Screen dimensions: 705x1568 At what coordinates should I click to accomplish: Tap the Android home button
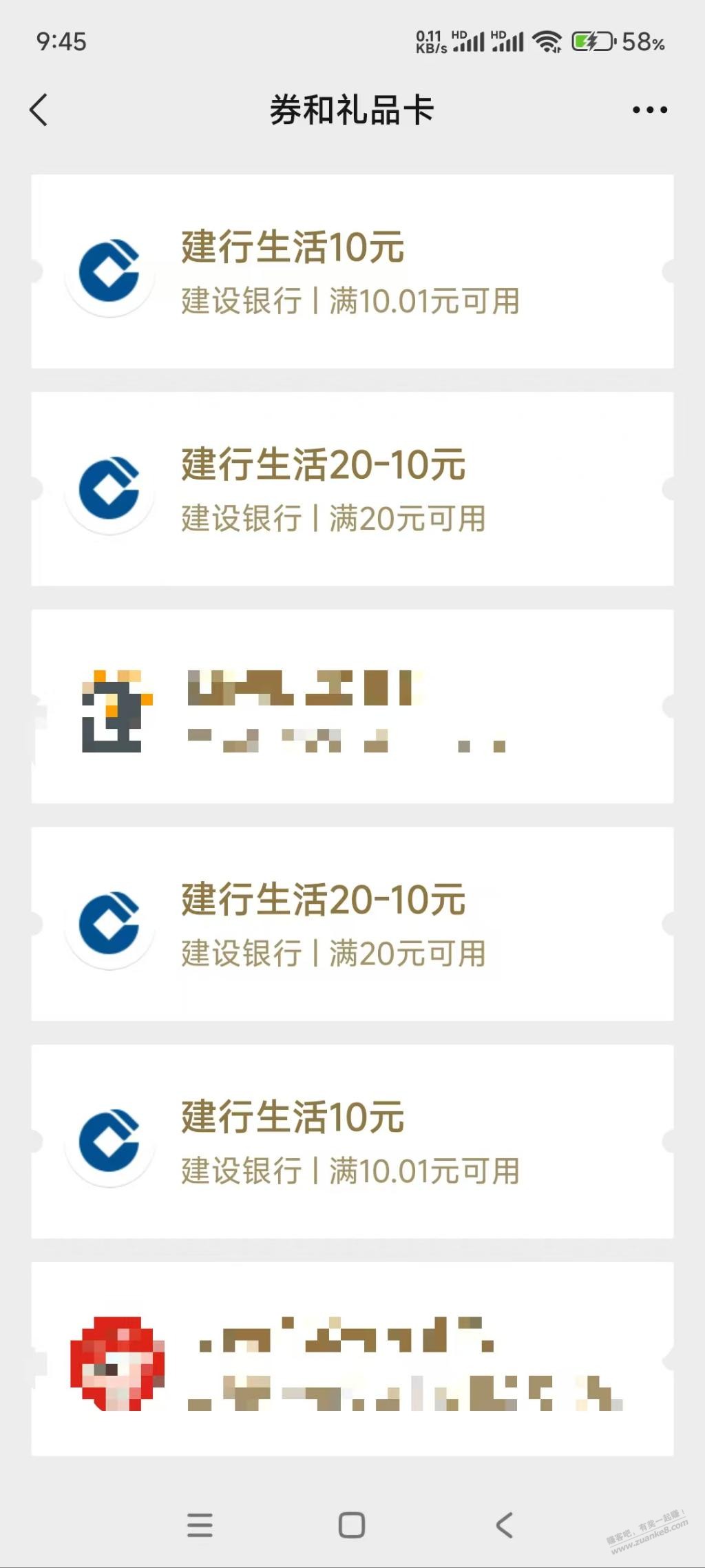coord(352,1521)
